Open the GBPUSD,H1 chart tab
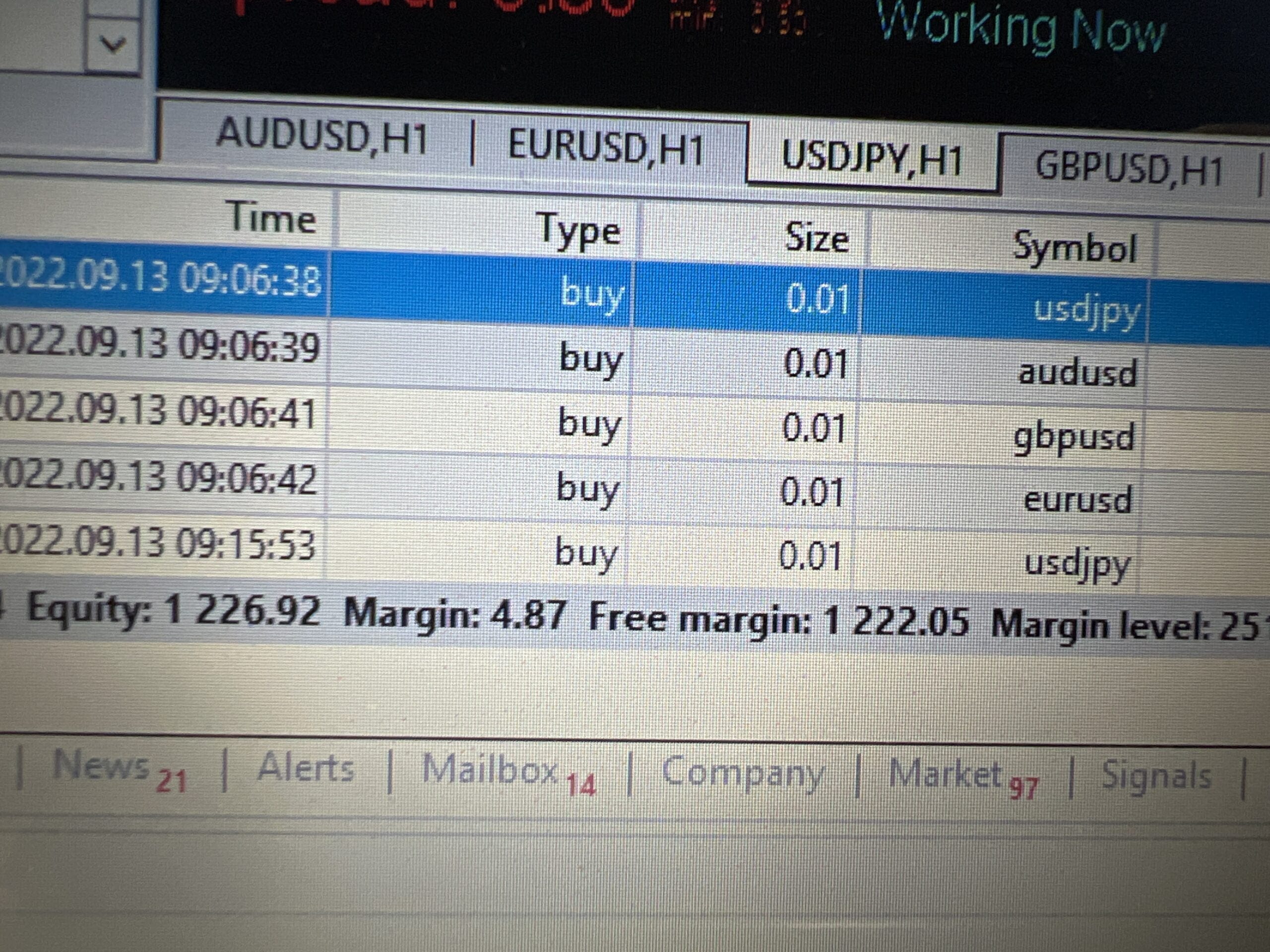The image size is (1270, 952). (x=1128, y=169)
